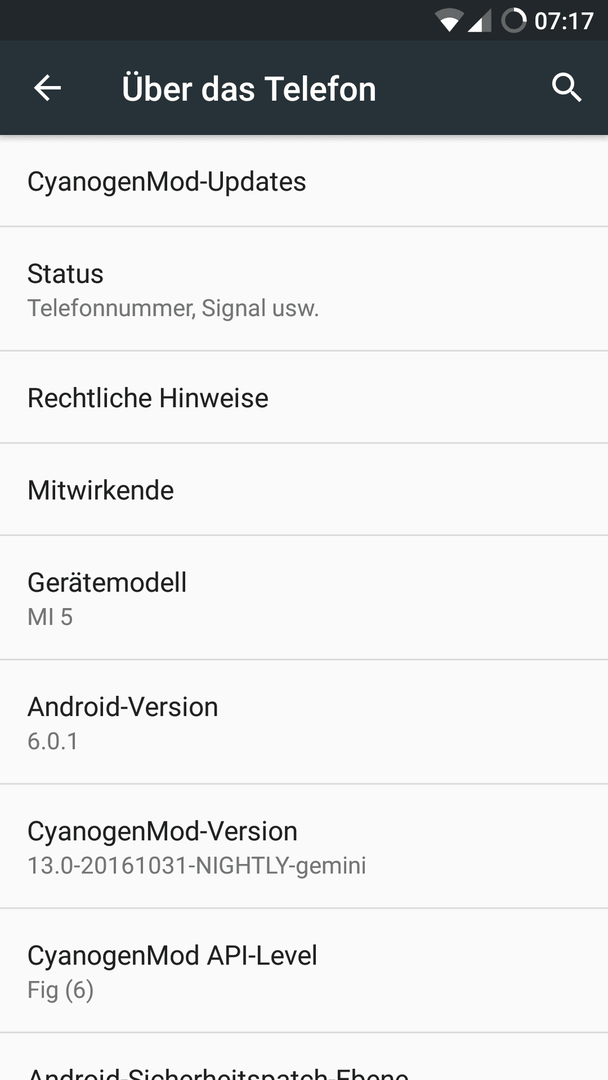
Task: Tap the CyanogenMod API-Level row
Action: click(304, 971)
